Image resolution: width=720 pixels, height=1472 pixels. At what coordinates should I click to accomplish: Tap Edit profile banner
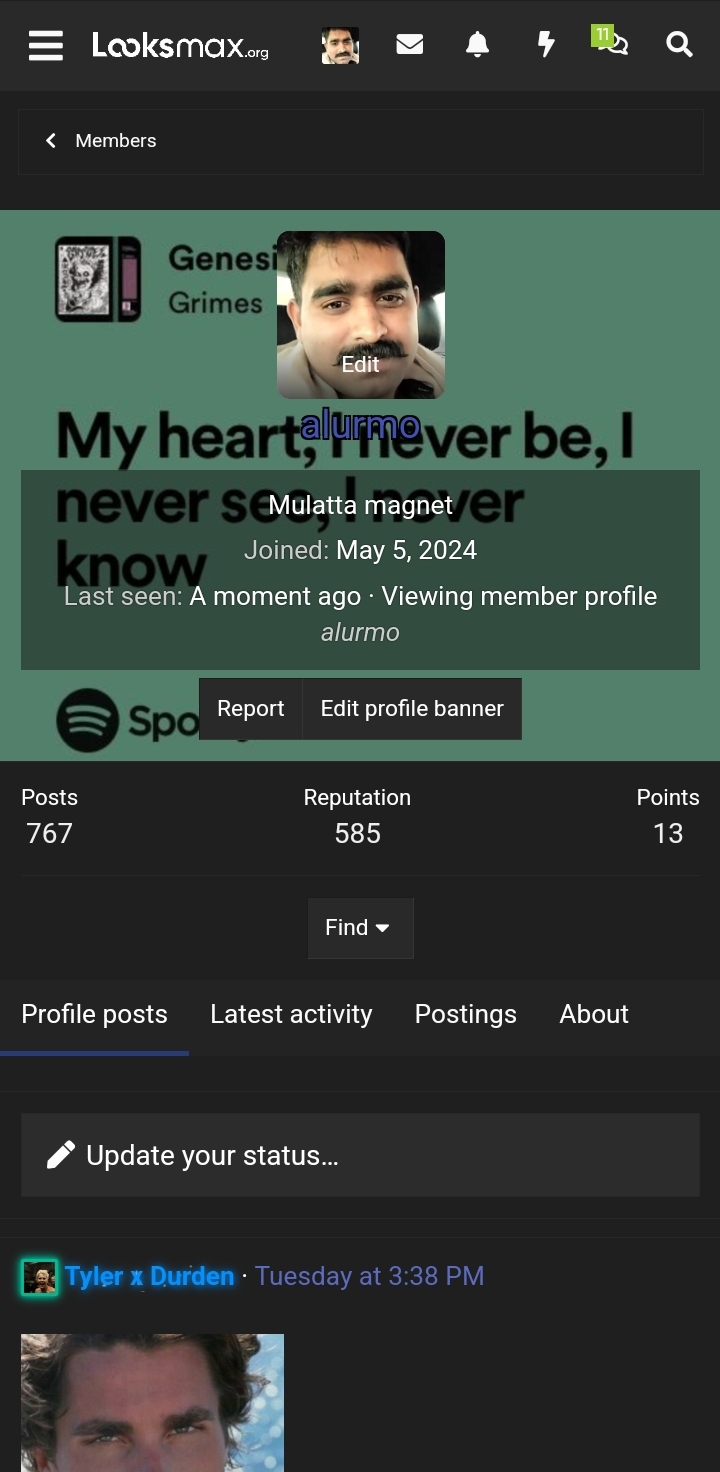pyautogui.click(x=412, y=709)
